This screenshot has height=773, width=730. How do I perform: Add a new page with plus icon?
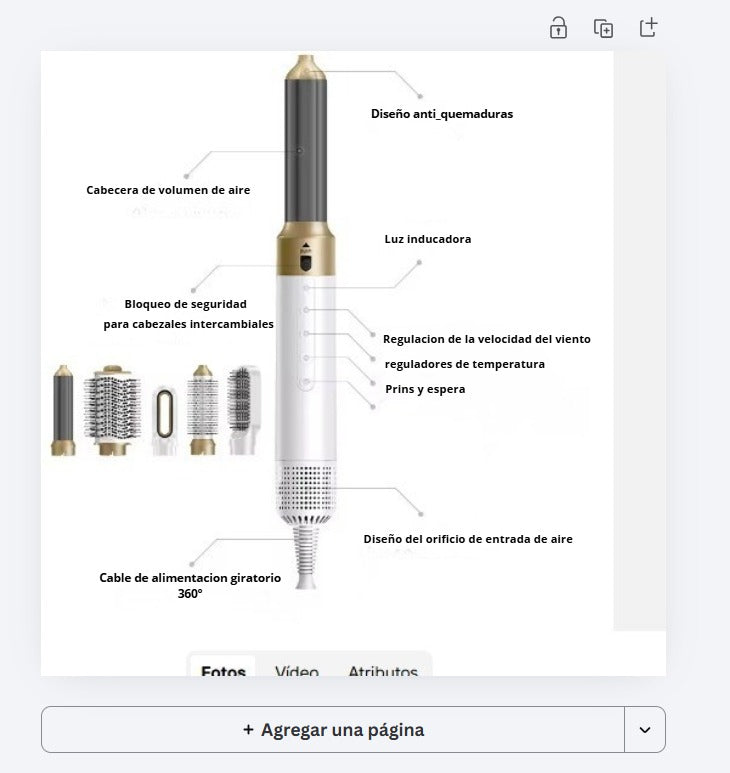pos(648,28)
